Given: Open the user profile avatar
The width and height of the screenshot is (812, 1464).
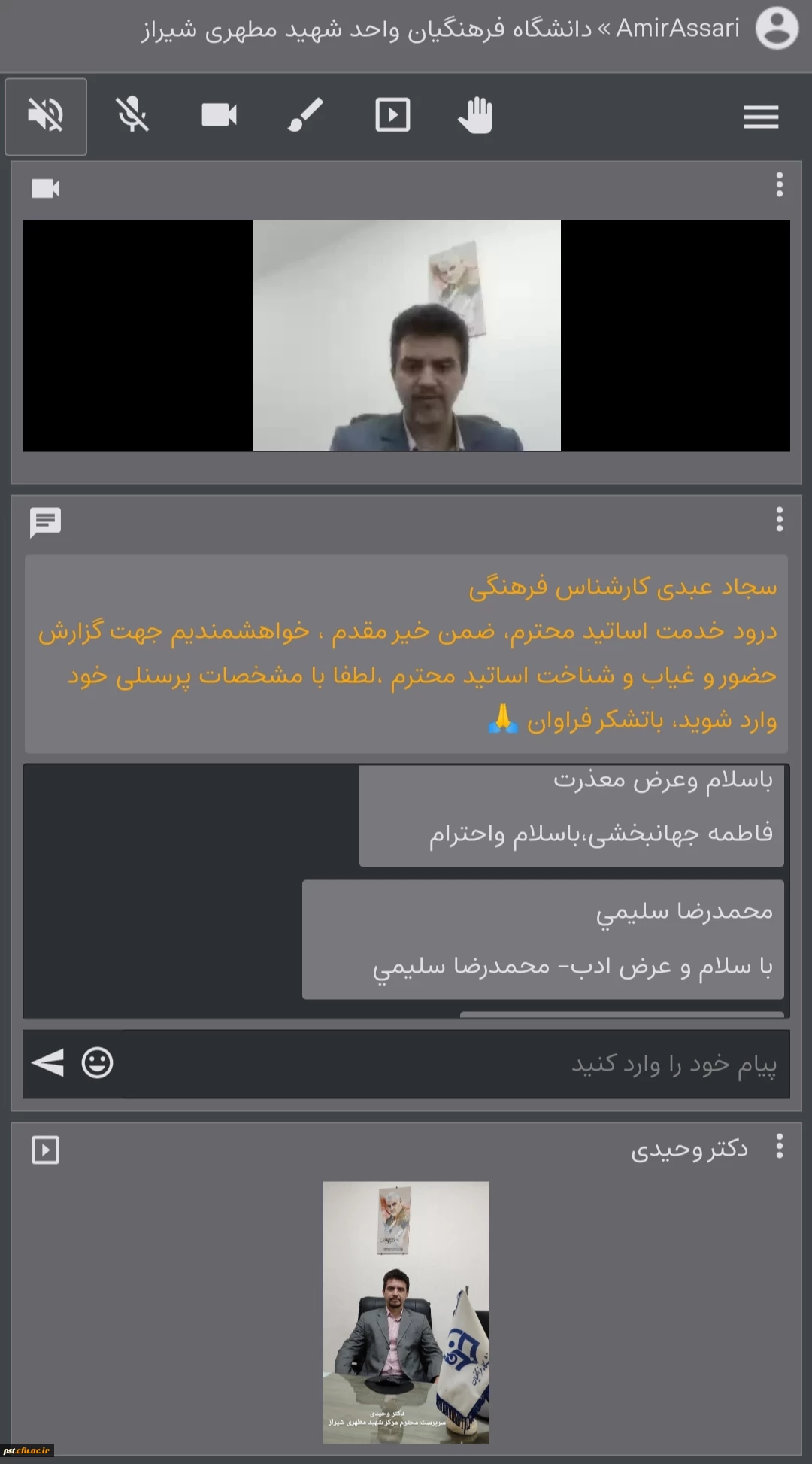Looking at the screenshot, I should click(x=777, y=29).
